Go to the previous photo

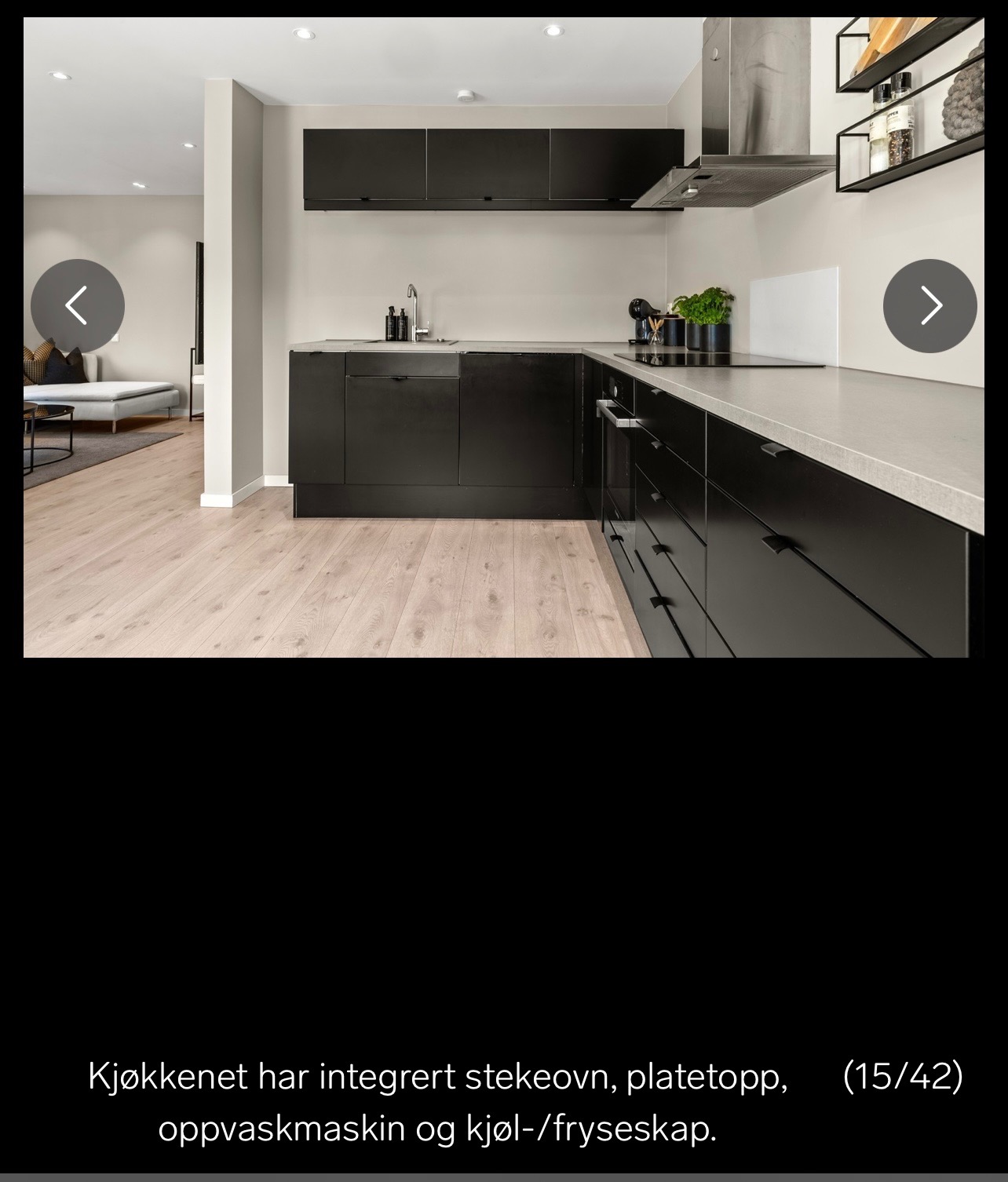click(77, 305)
